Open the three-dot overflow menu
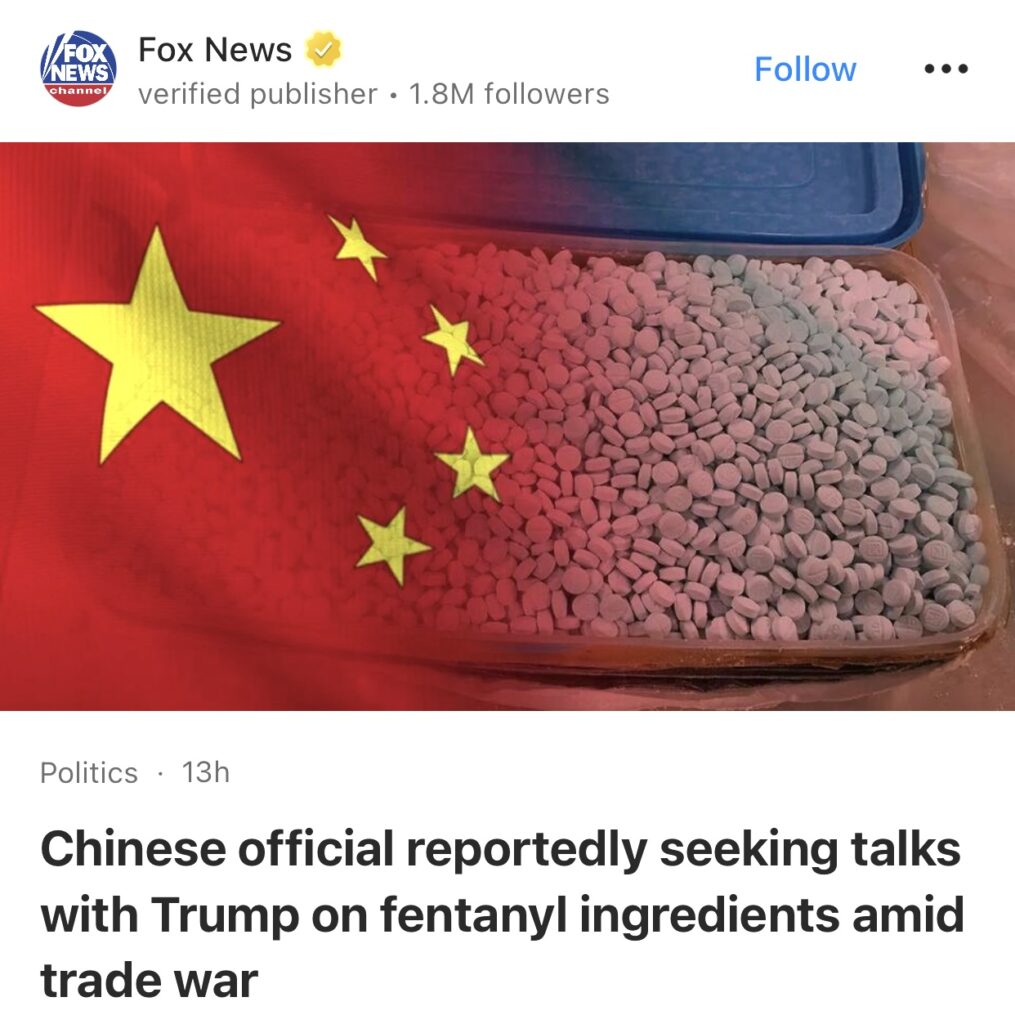This screenshot has width=1015, height=1024. click(x=945, y=69)
